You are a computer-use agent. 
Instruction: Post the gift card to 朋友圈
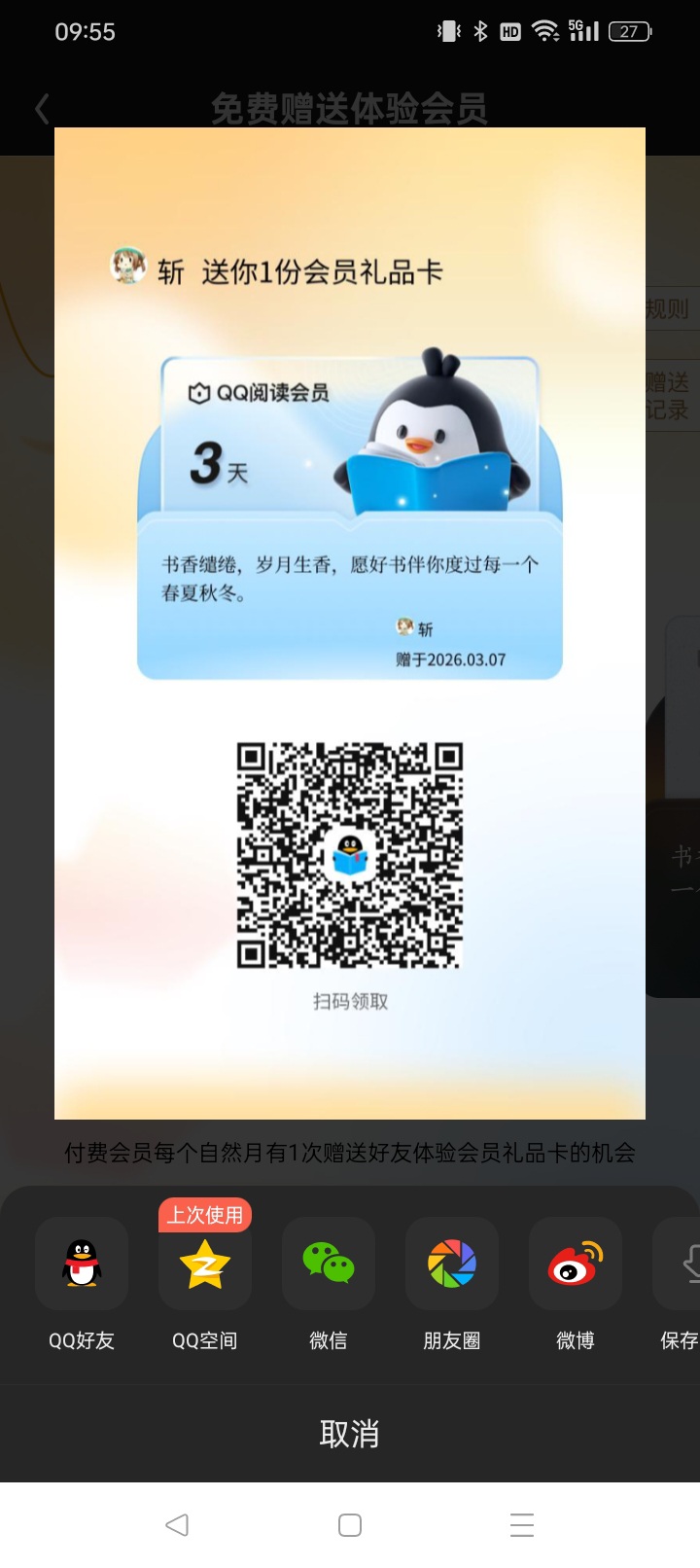coord(452,1264)
